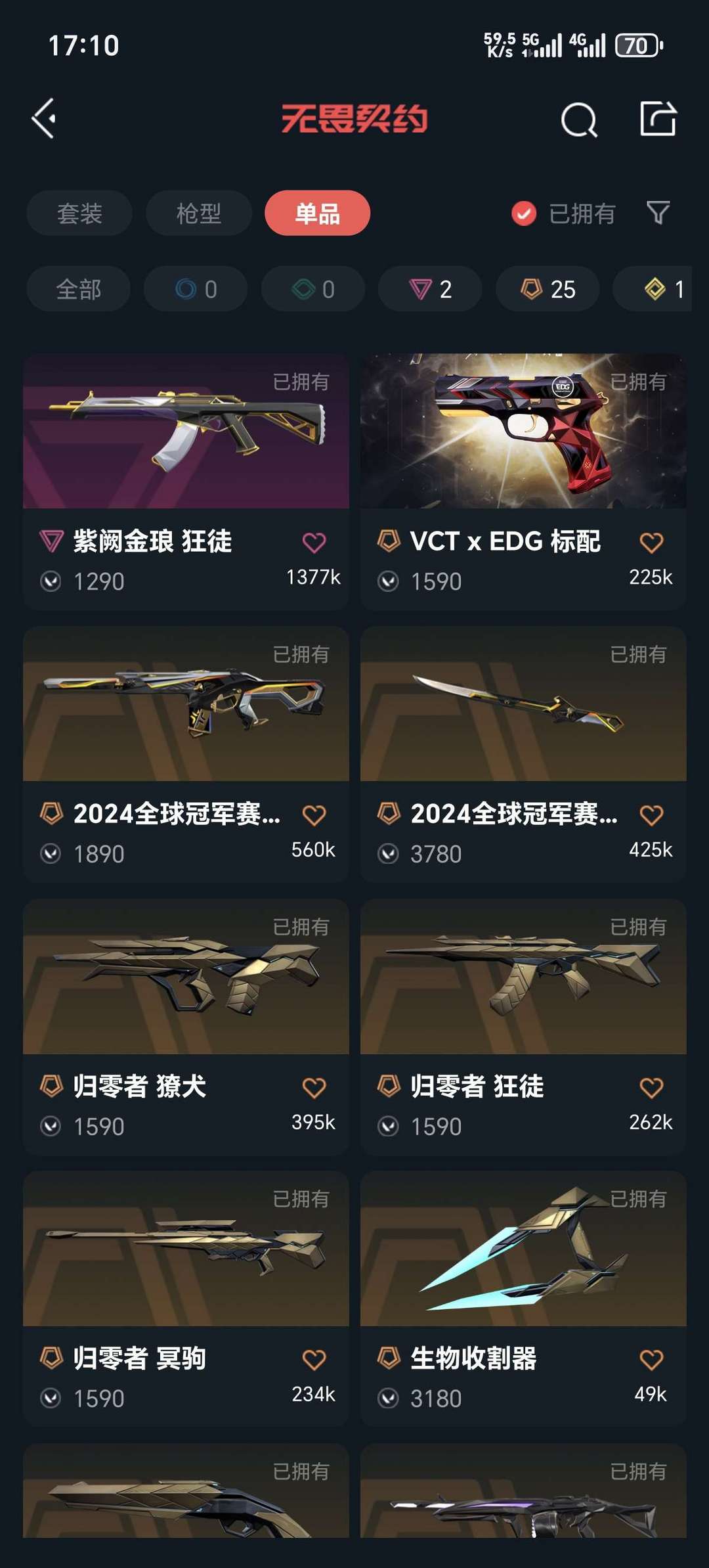The image size is (709, 1568).
Task: Click the share icon at top right
Action: pos(658,119)
